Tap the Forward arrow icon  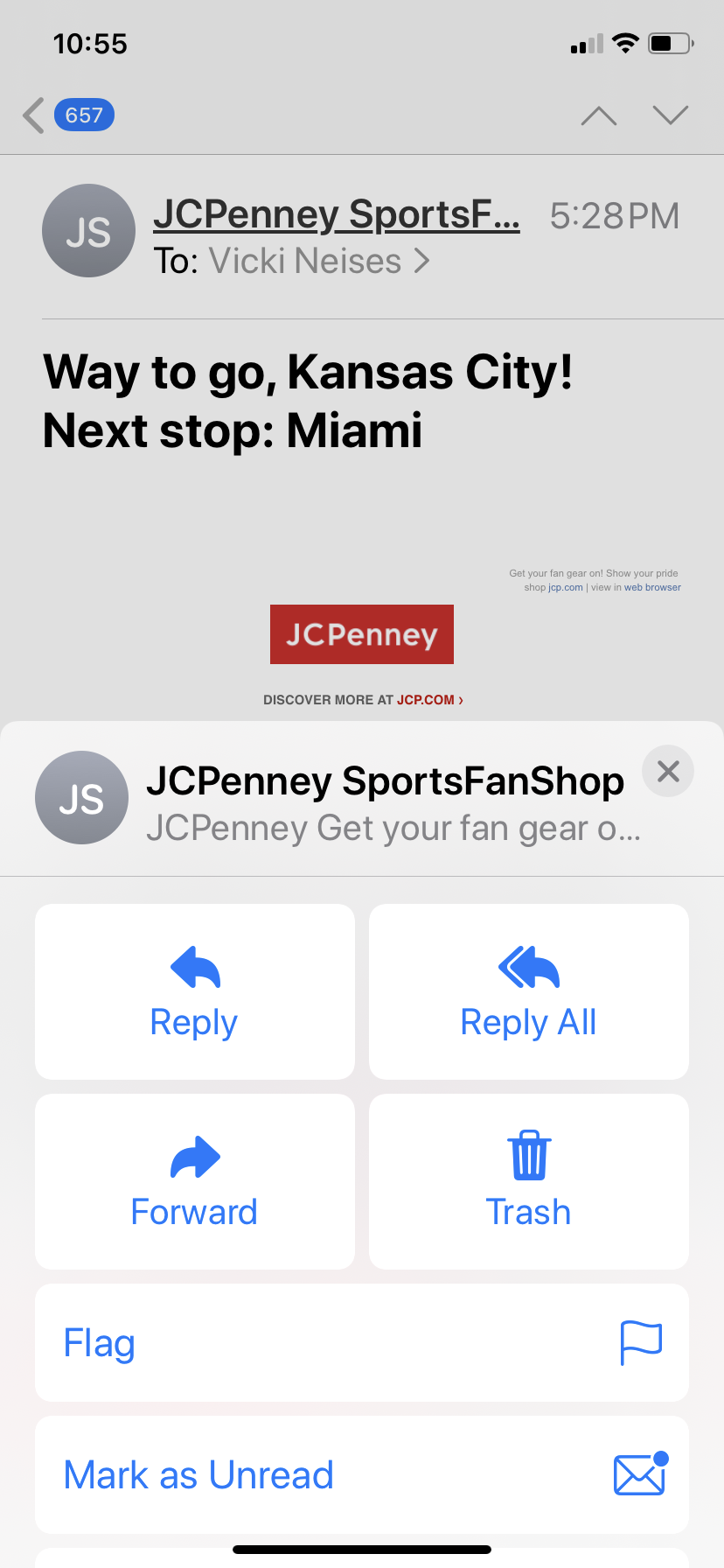(193, 1156)
